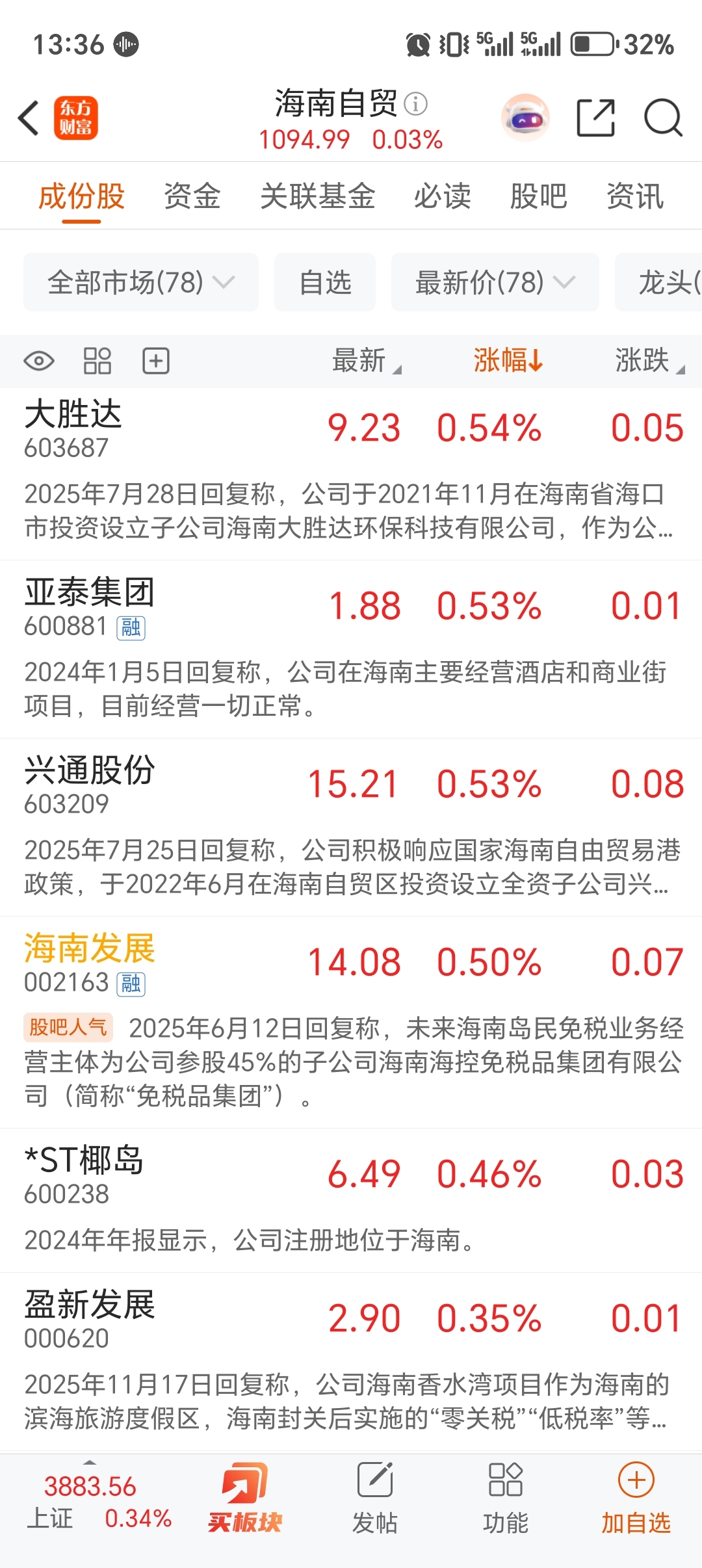The width and height of the screenshot is (702, 1568).
Task: Switch to the 关联基金 tab
Action: pyautogui.click(x=318, y=196)
